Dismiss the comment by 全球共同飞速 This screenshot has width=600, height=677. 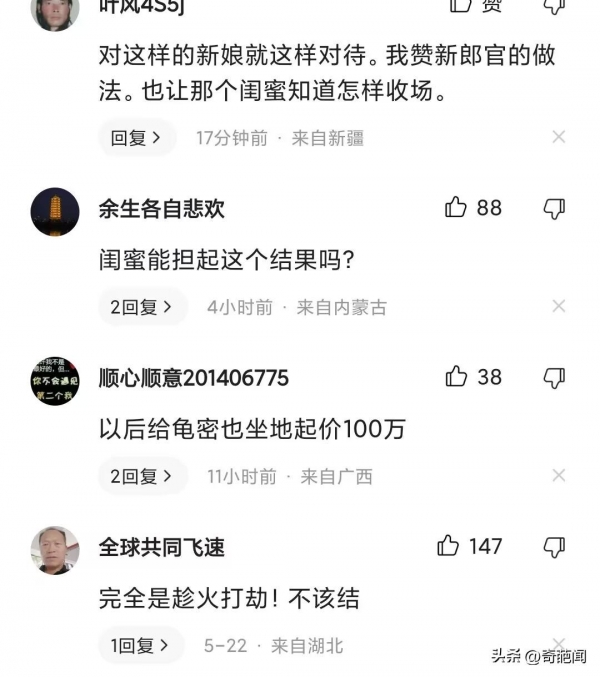tap(559, 645)
